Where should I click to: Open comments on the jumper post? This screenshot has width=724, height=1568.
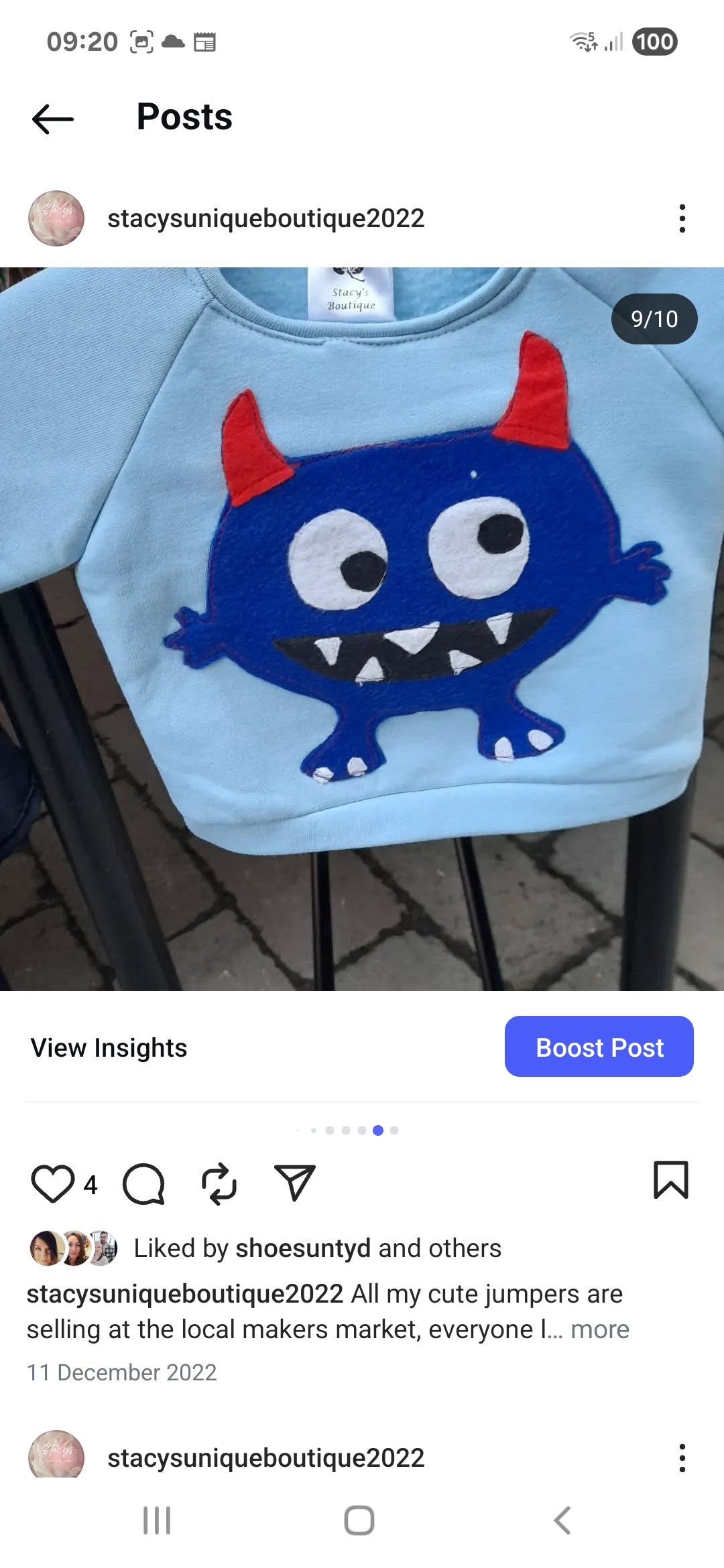click(x=143, y=1183)
